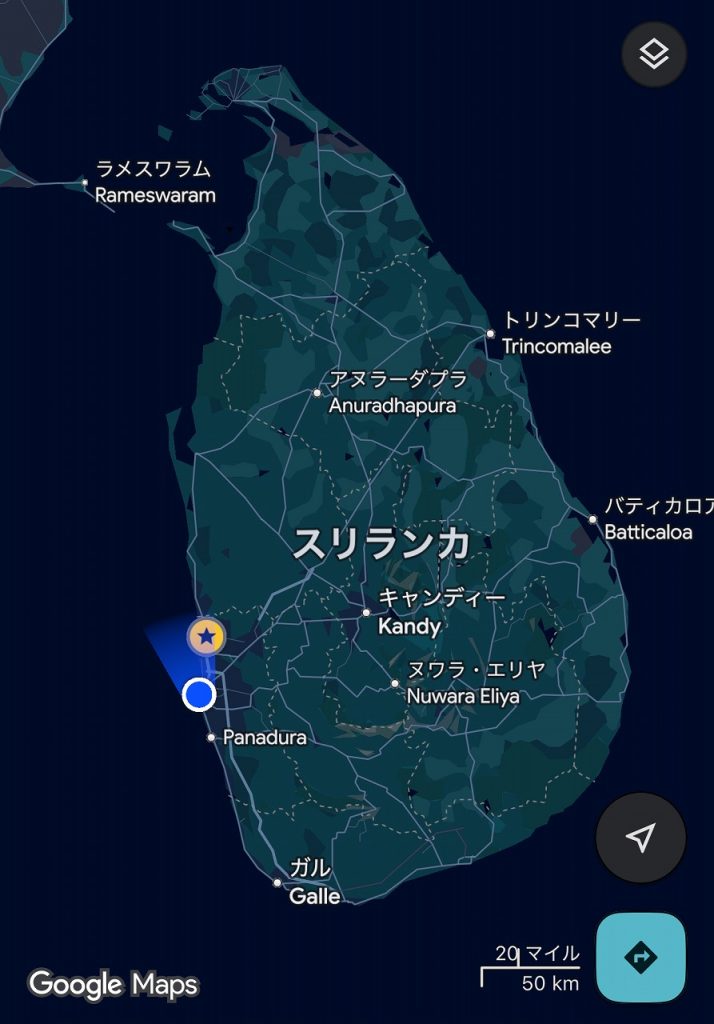The width and height of the screenshot is (714, 1024).
Task: Recenter map on my location
Action: (641, 838)
